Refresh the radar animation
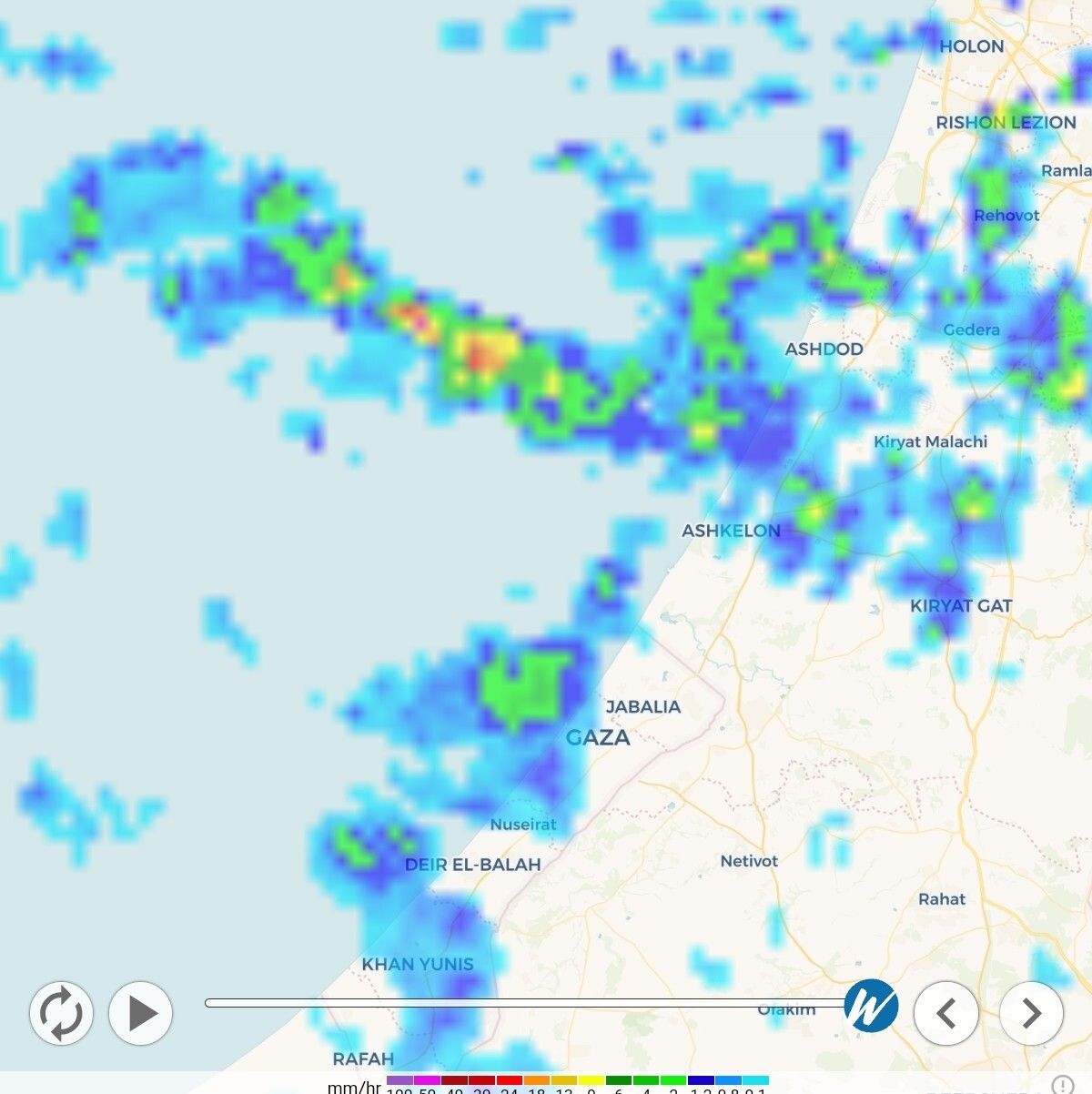Viewport: 1092px width, 1094px height. (61, 1013)
